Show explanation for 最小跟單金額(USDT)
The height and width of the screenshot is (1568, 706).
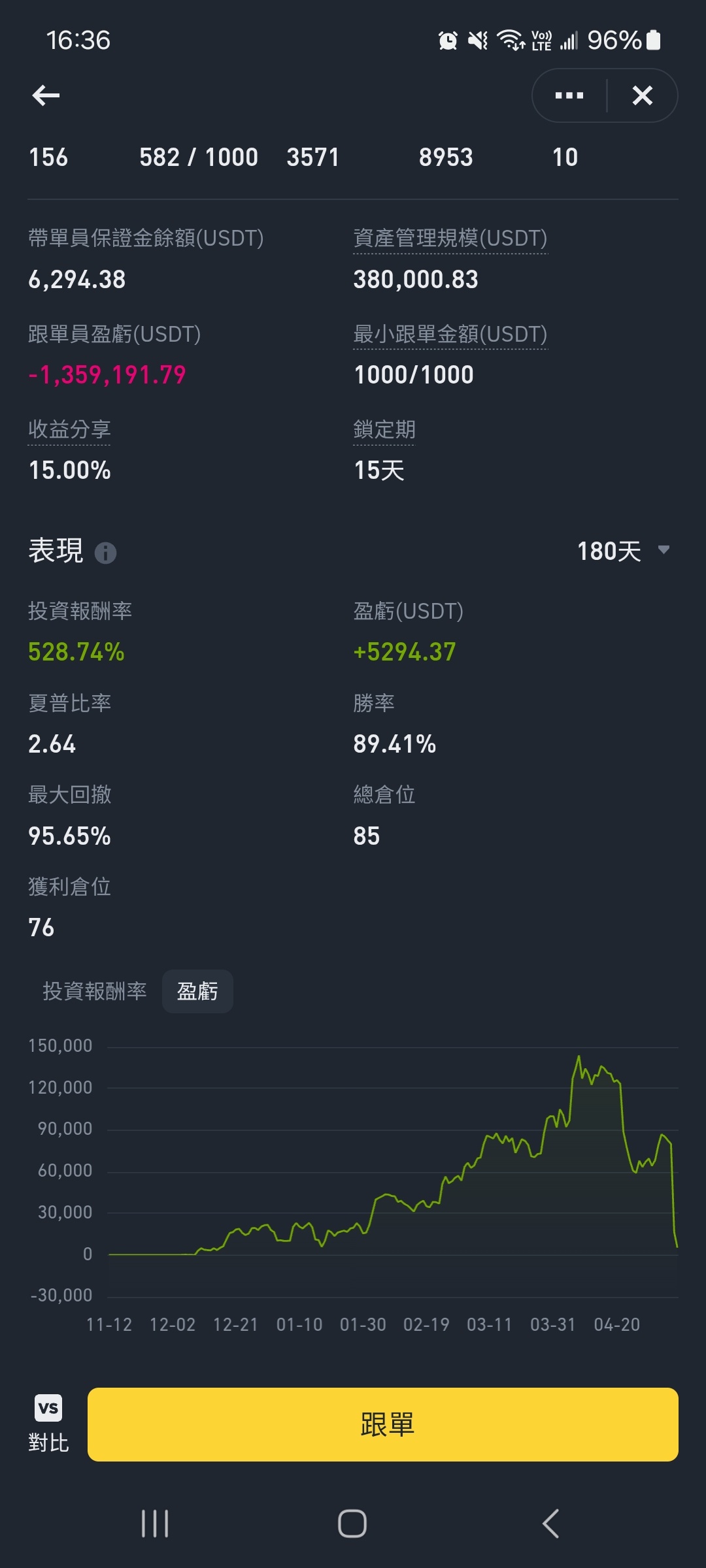[450, 335]
